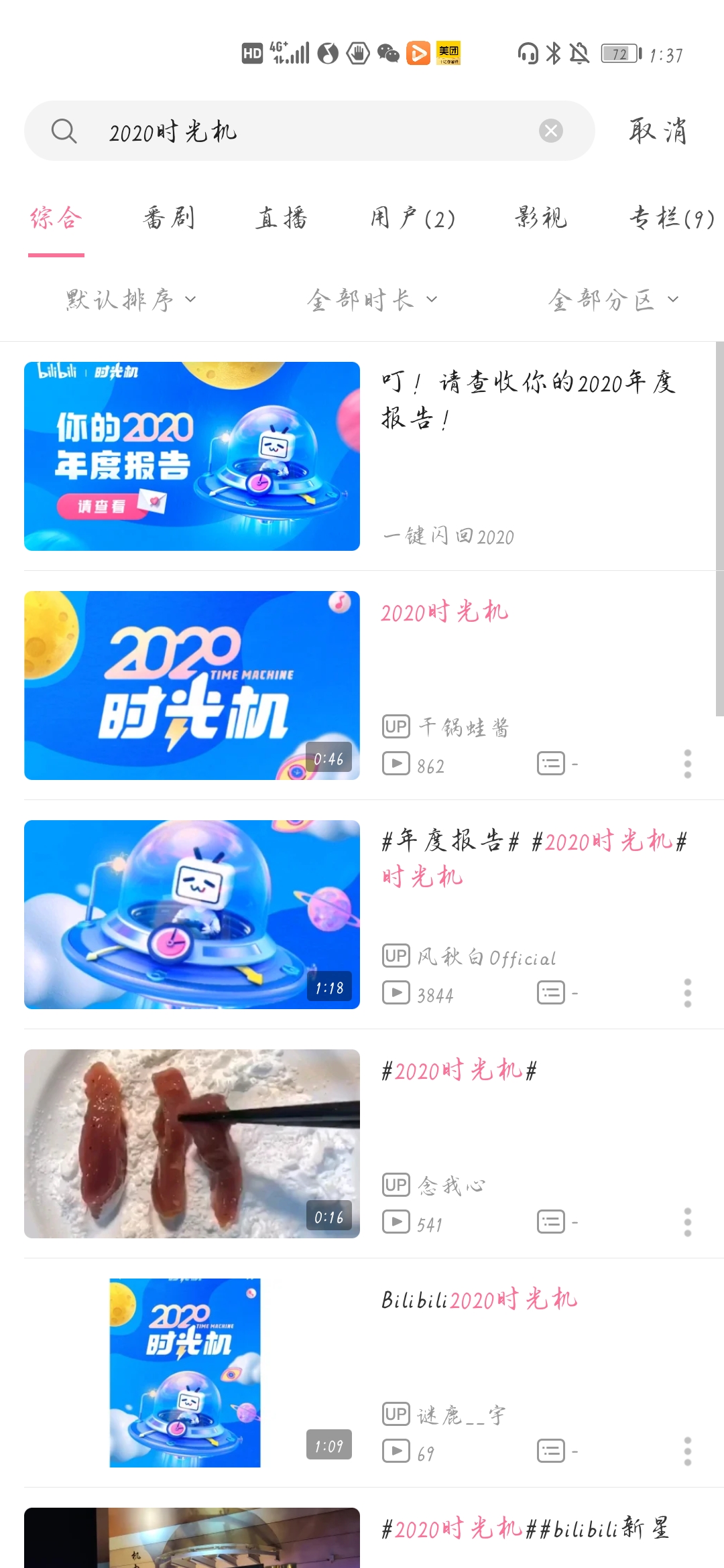Open the three-dot menu on 念我心's video

tap(688, 1222)
